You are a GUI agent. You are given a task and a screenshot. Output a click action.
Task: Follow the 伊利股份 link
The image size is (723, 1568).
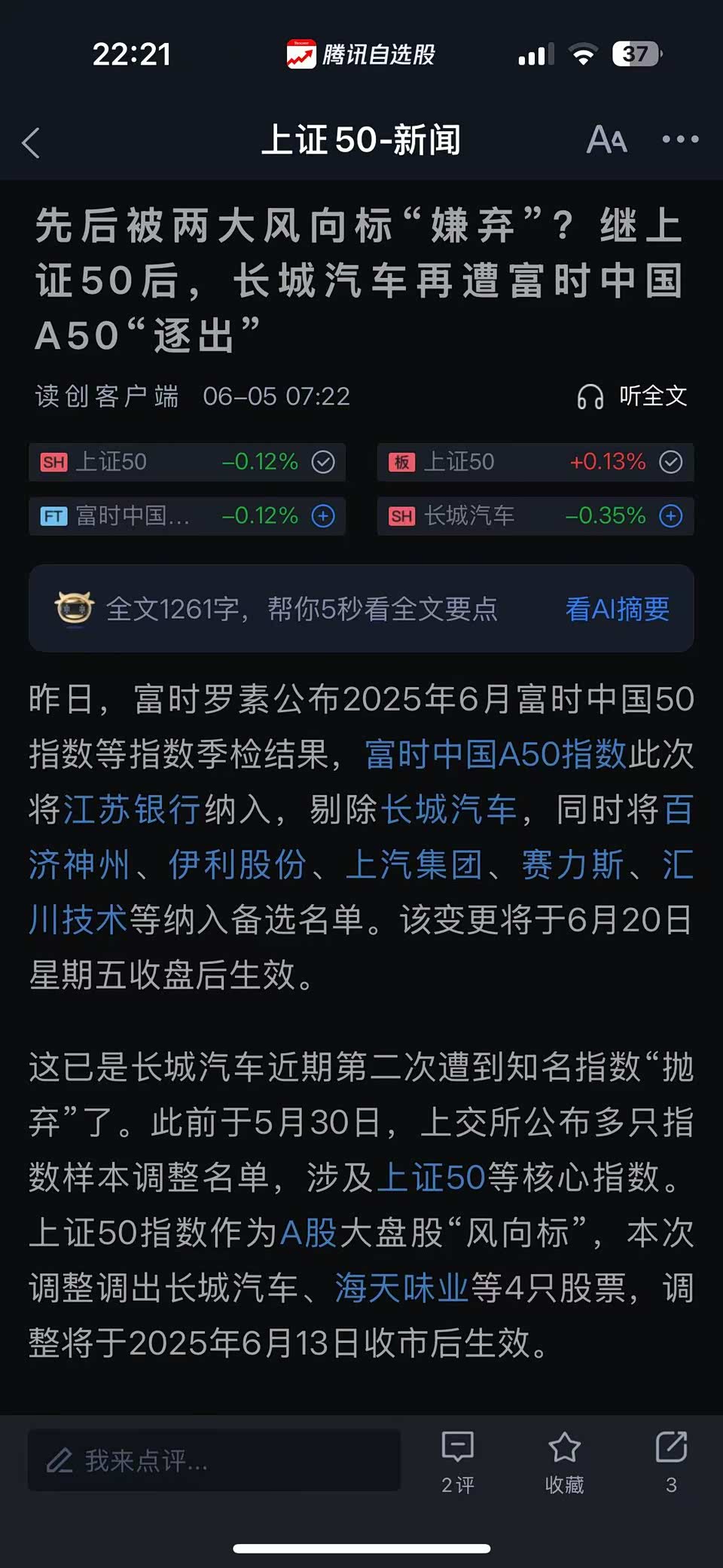pyautogui.click(x=237, y=865)
